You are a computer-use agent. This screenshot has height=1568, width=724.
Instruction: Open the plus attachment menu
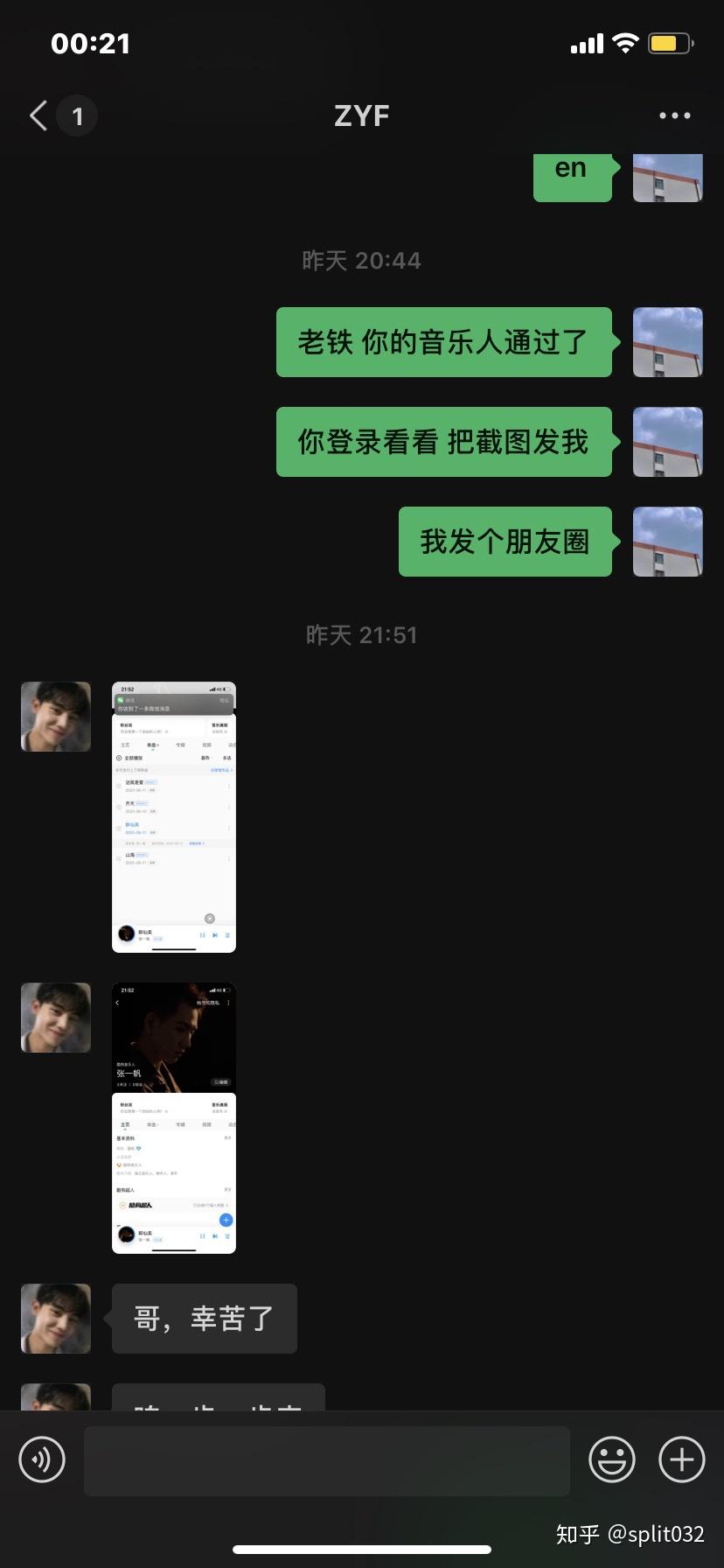click(681, 1459)
